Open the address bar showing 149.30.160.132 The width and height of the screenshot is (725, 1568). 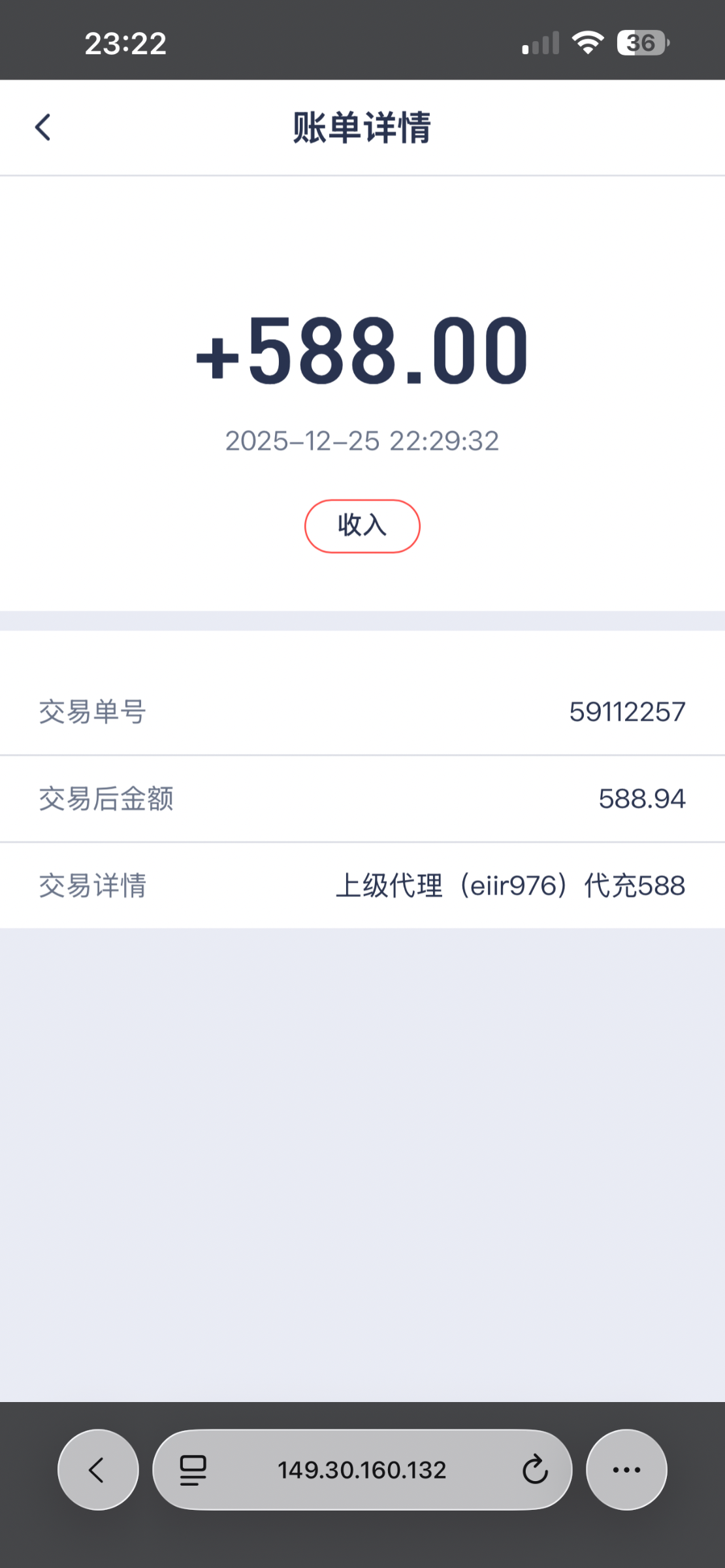362,1470
